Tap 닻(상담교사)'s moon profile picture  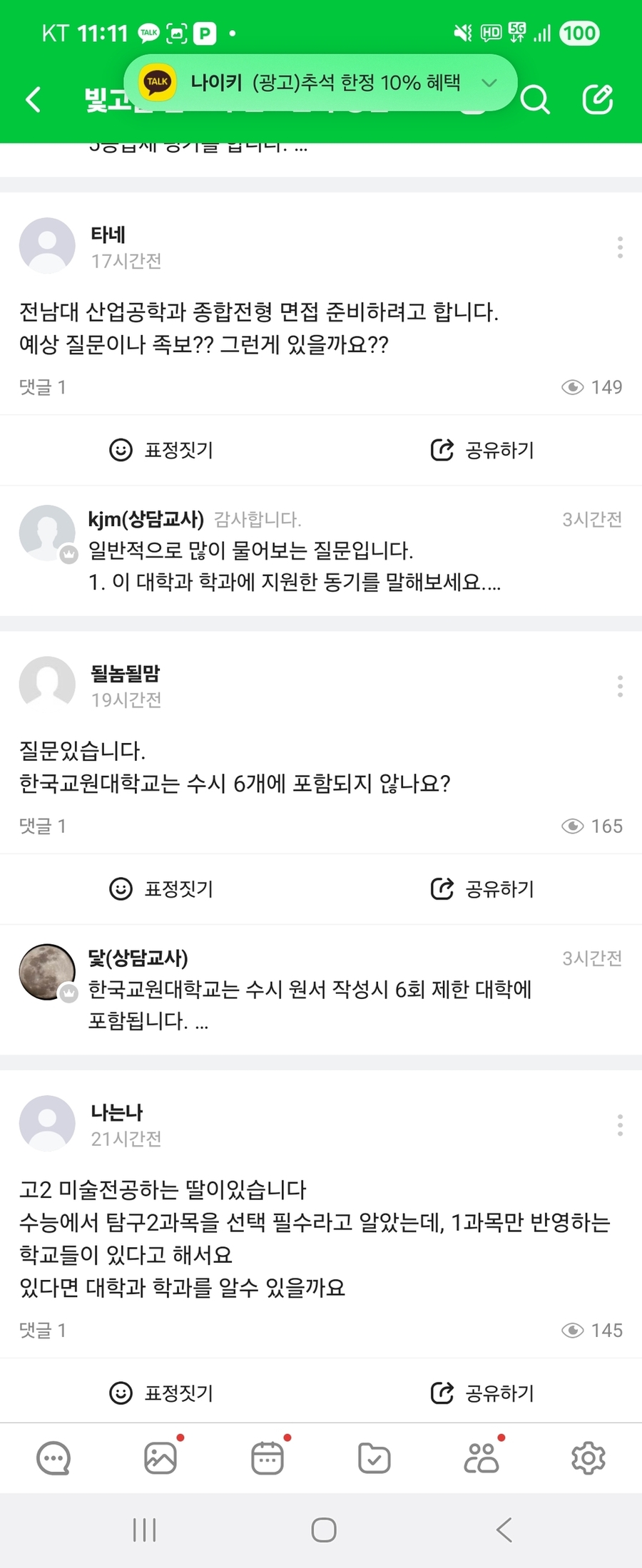click(x=47, y=971)
